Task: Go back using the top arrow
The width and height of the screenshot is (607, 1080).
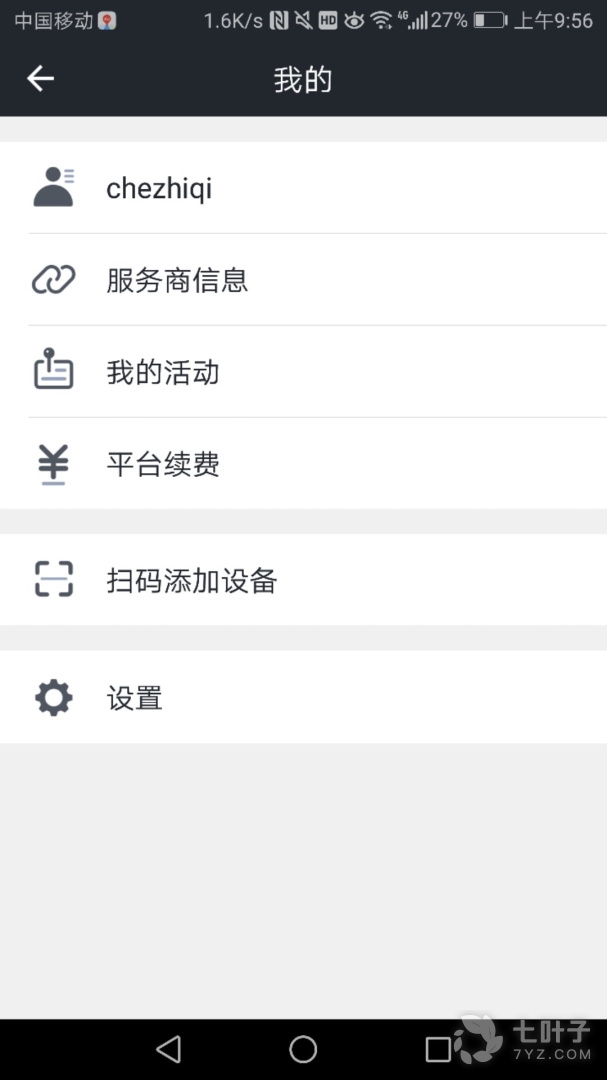Action: tap(40, 79)
